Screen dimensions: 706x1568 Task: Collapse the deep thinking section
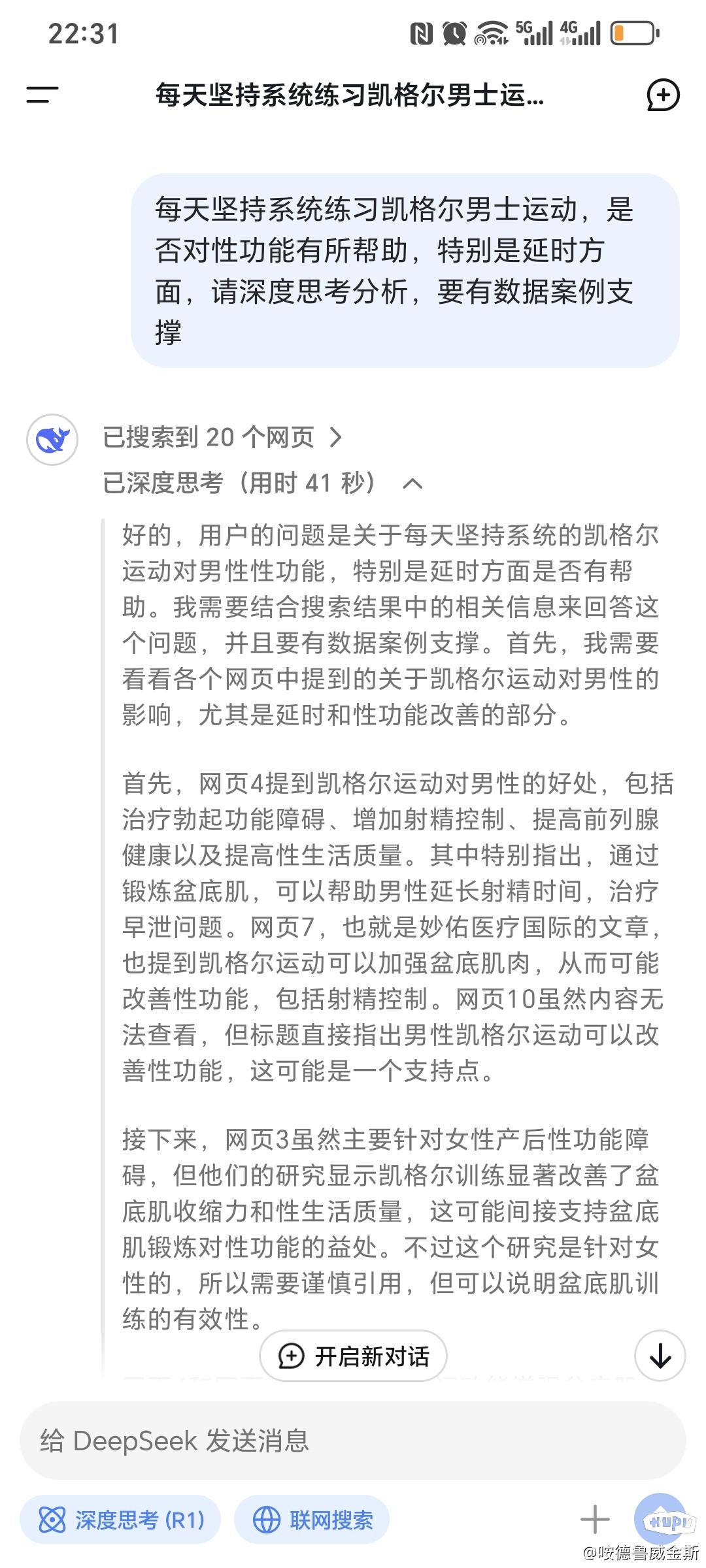coord(412,484)
